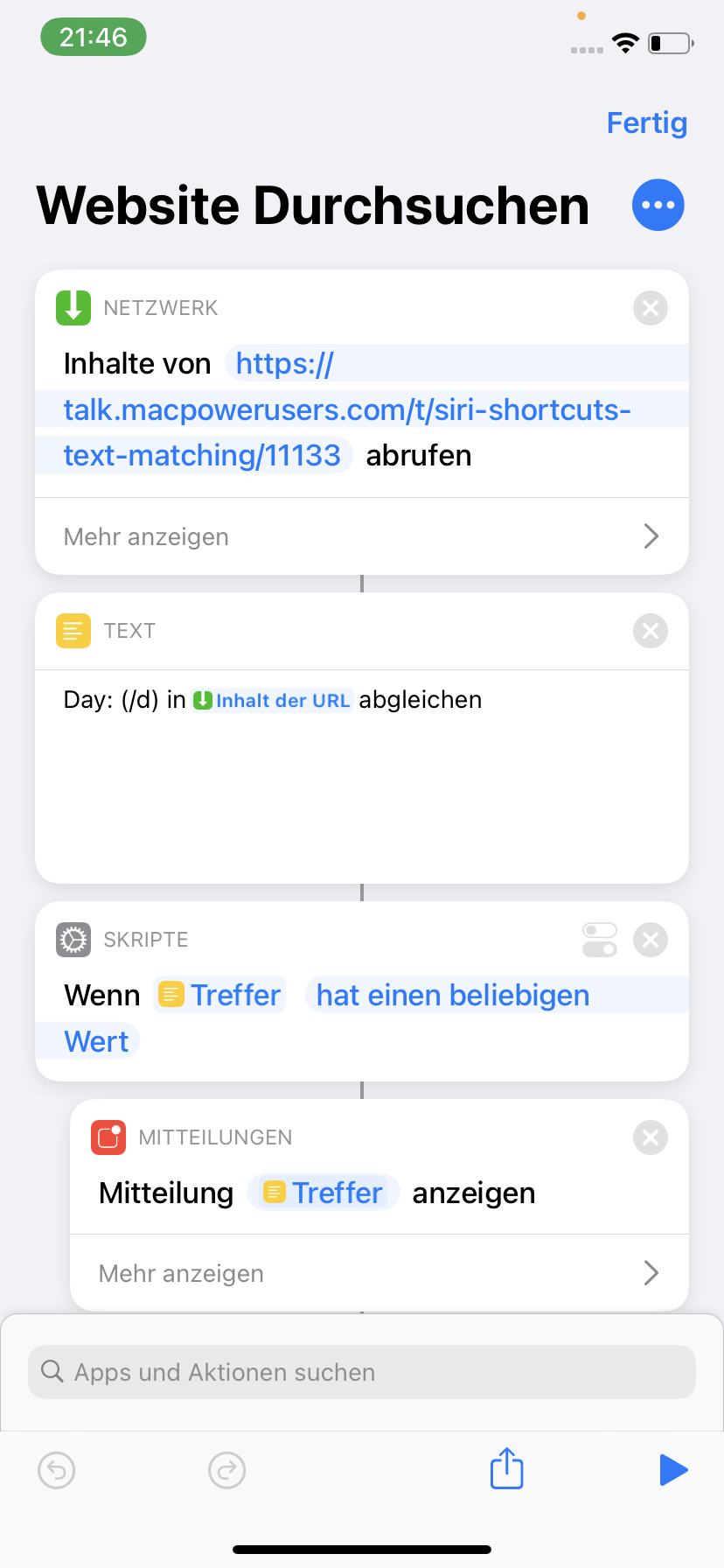Select the Inhalt der URL variable
This screenshot has width=724, height=1568.
pos(273,701)
